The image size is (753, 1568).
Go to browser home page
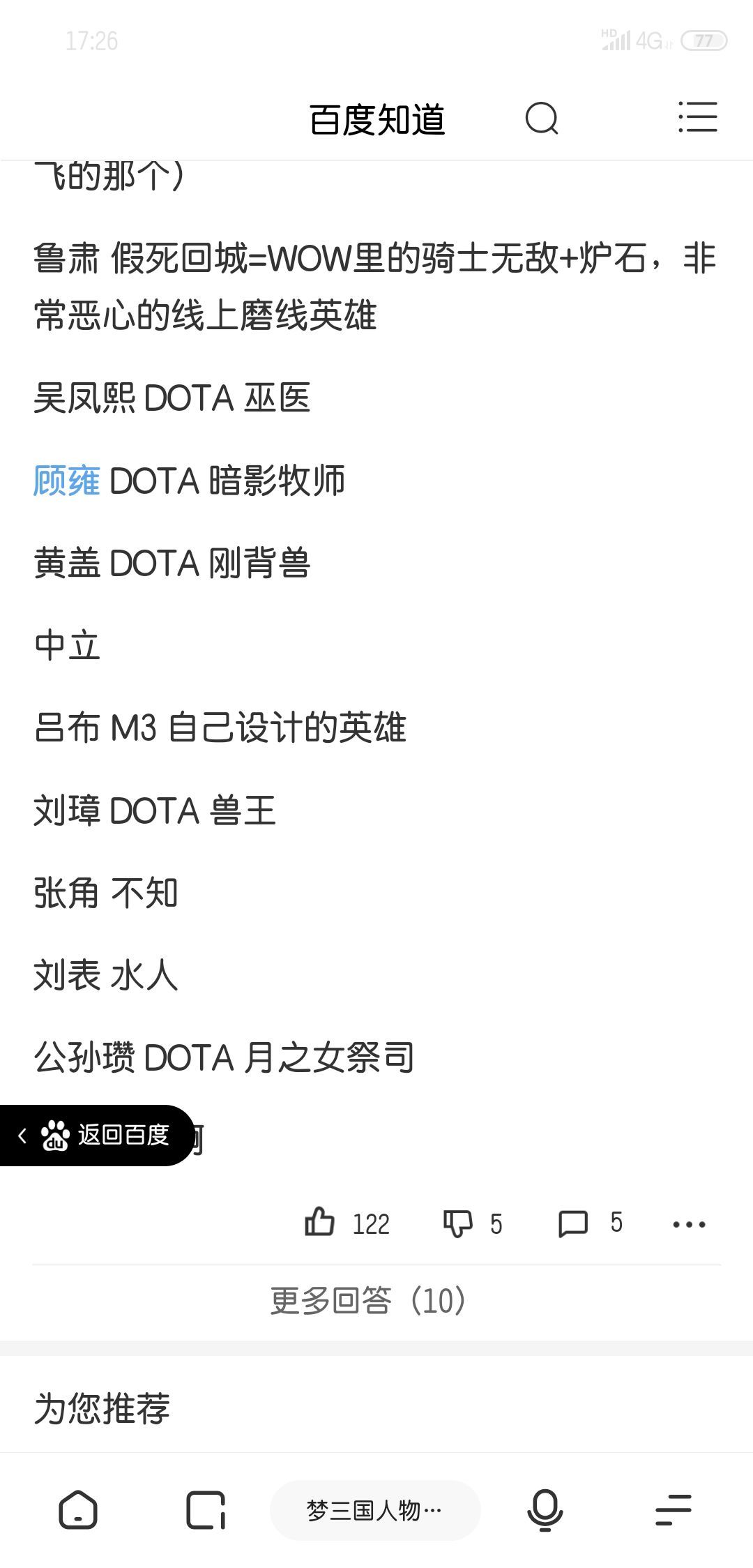click(78, 1510)
